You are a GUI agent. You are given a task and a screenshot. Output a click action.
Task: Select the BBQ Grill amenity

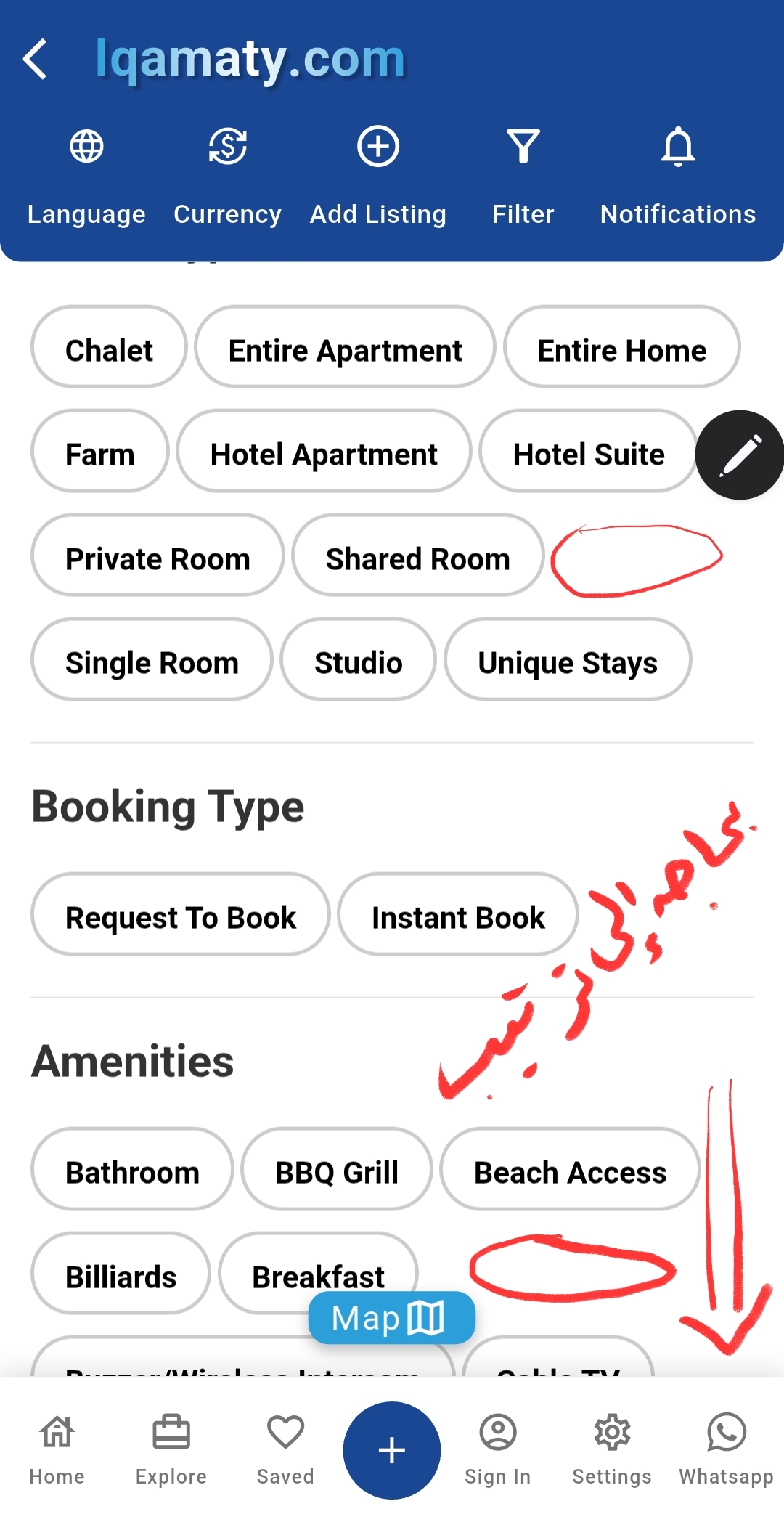point(336,1172)
